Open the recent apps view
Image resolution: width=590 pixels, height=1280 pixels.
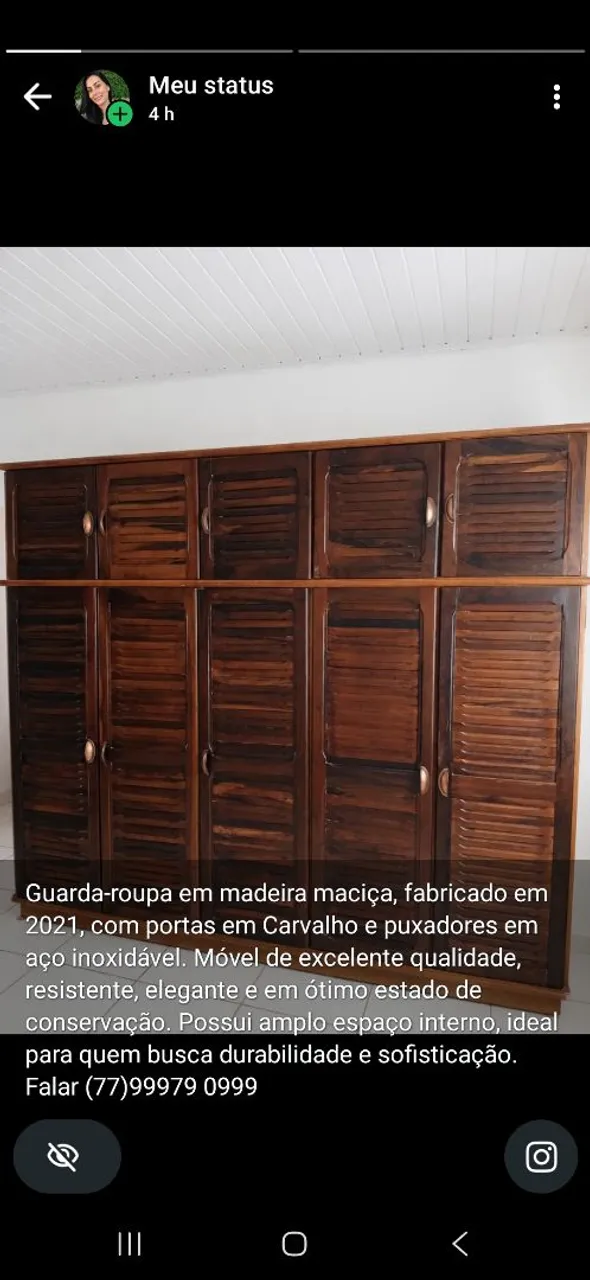129,1243
